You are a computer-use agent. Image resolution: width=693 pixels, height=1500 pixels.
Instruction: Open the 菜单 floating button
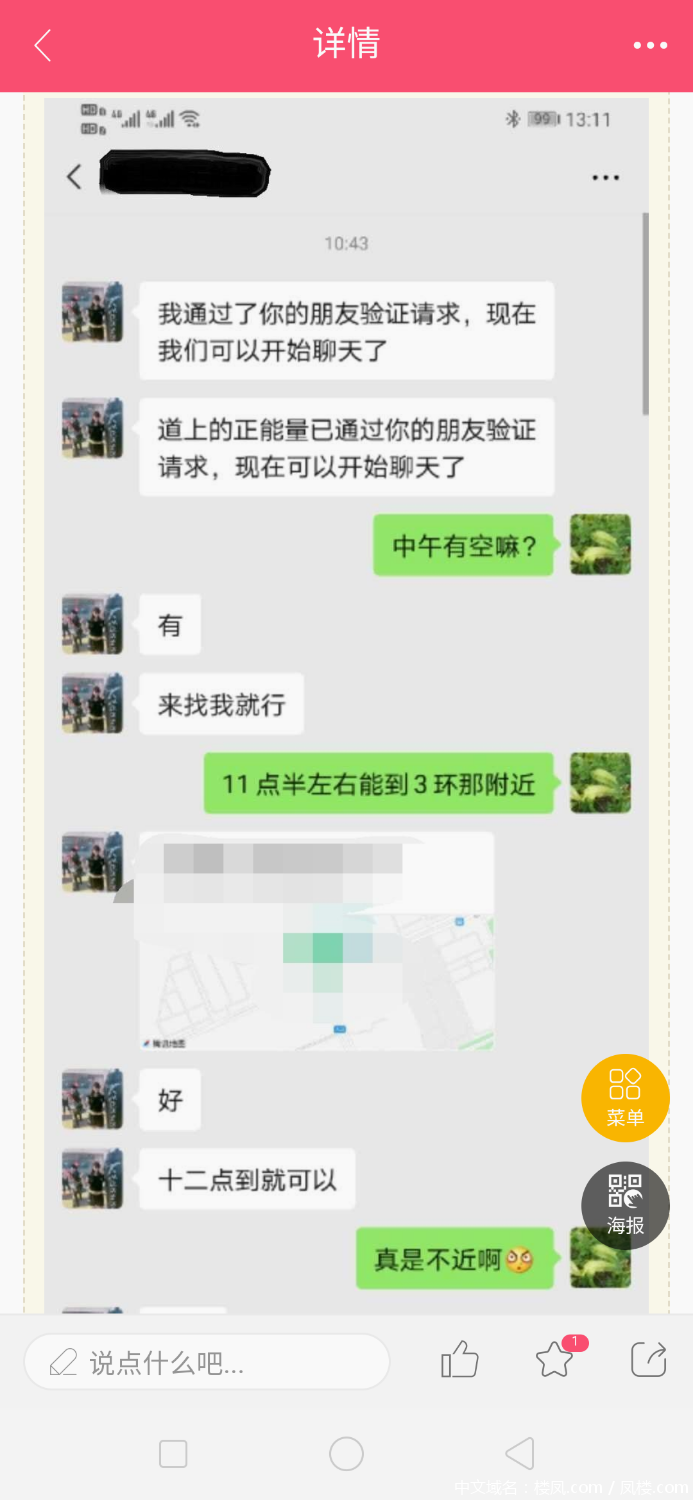(x=625, y=1097)
